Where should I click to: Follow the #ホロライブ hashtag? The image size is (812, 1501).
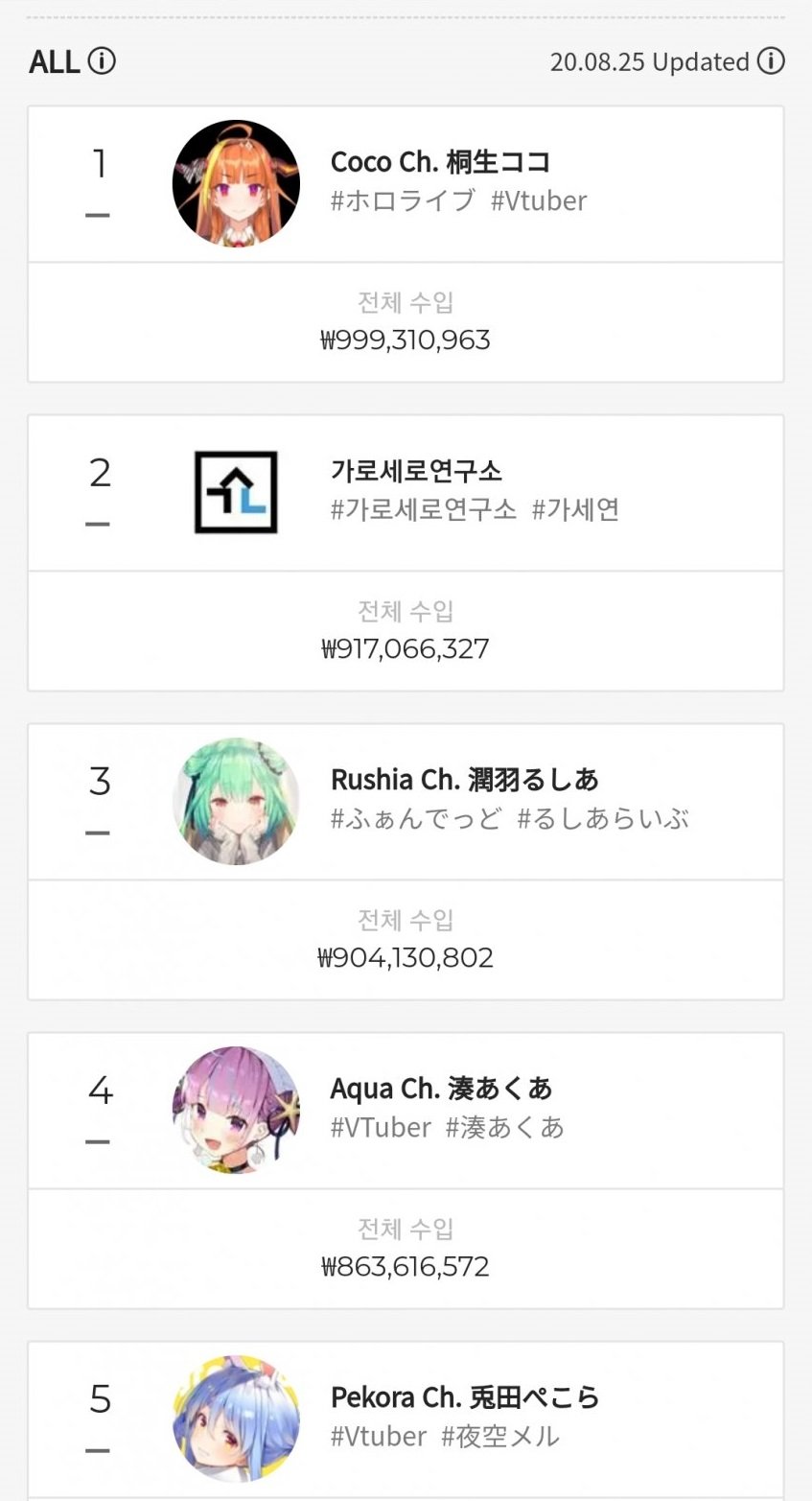pyautogui.click(x=401, y=200)
